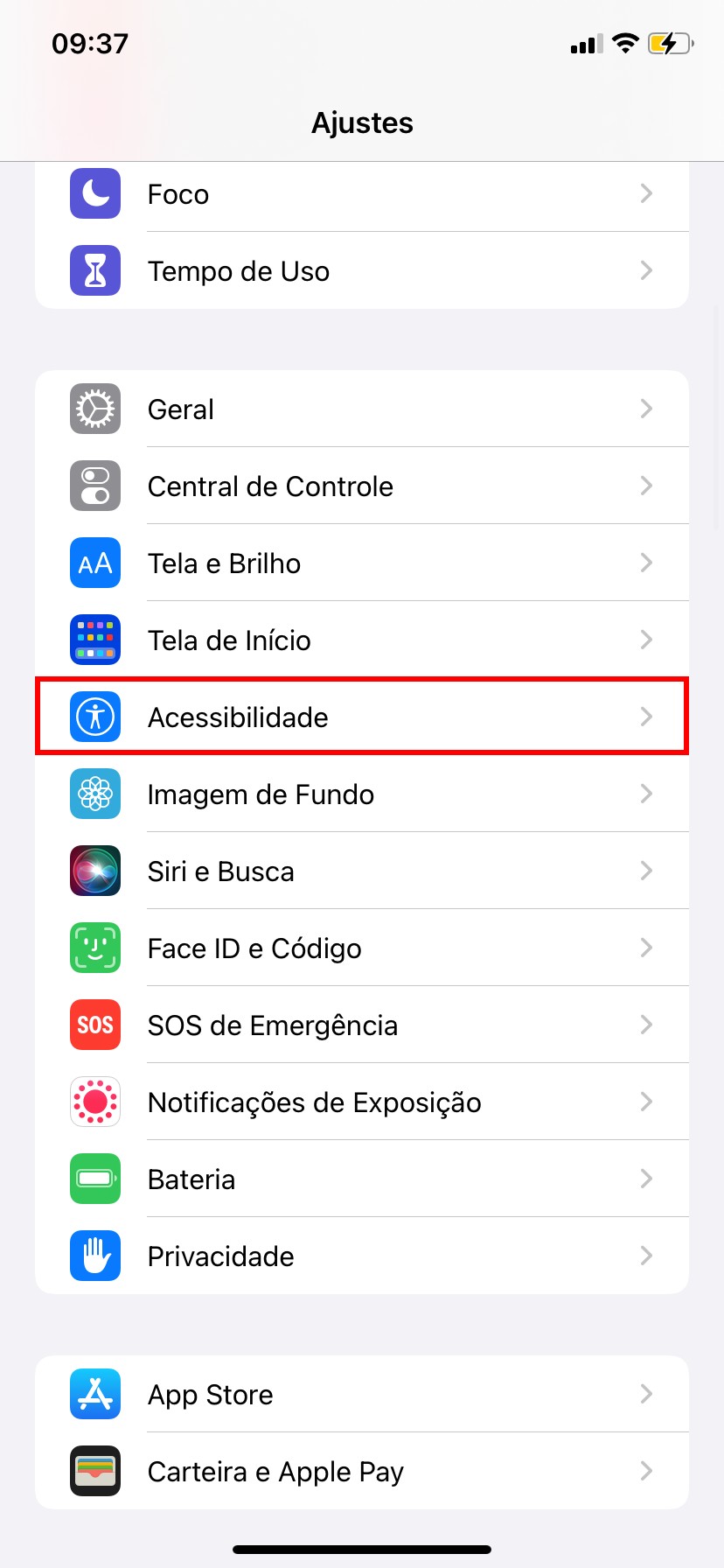Viewport: 724px width, 1568px height.
Task: Open Siri e Busca
Action: (361, 871)
